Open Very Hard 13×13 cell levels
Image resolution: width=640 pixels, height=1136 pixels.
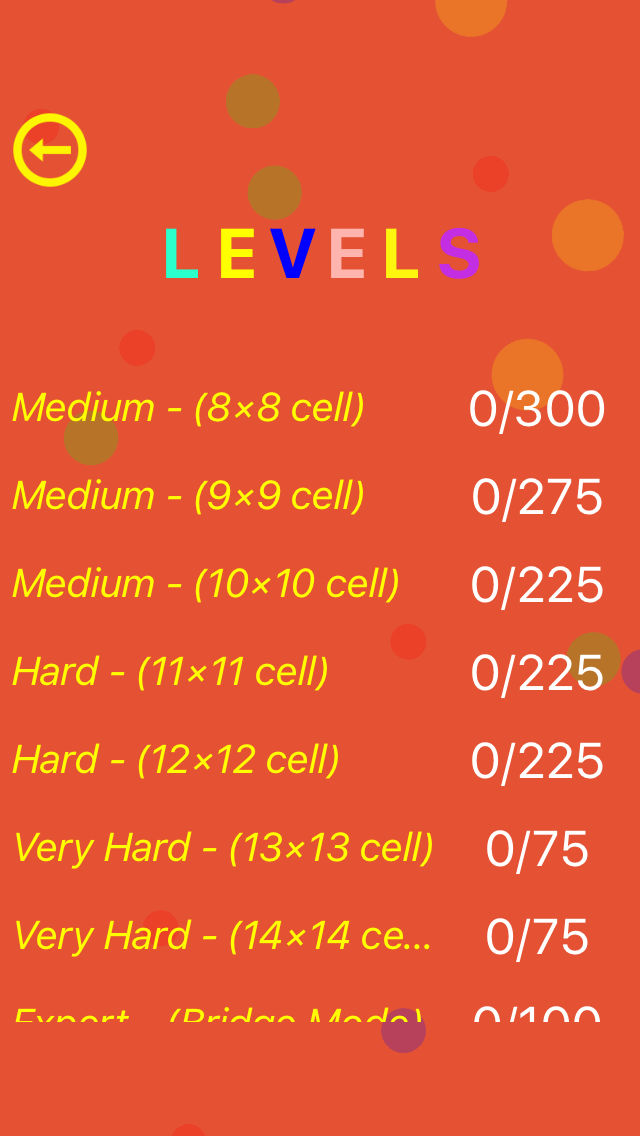(x=223, y=848)
